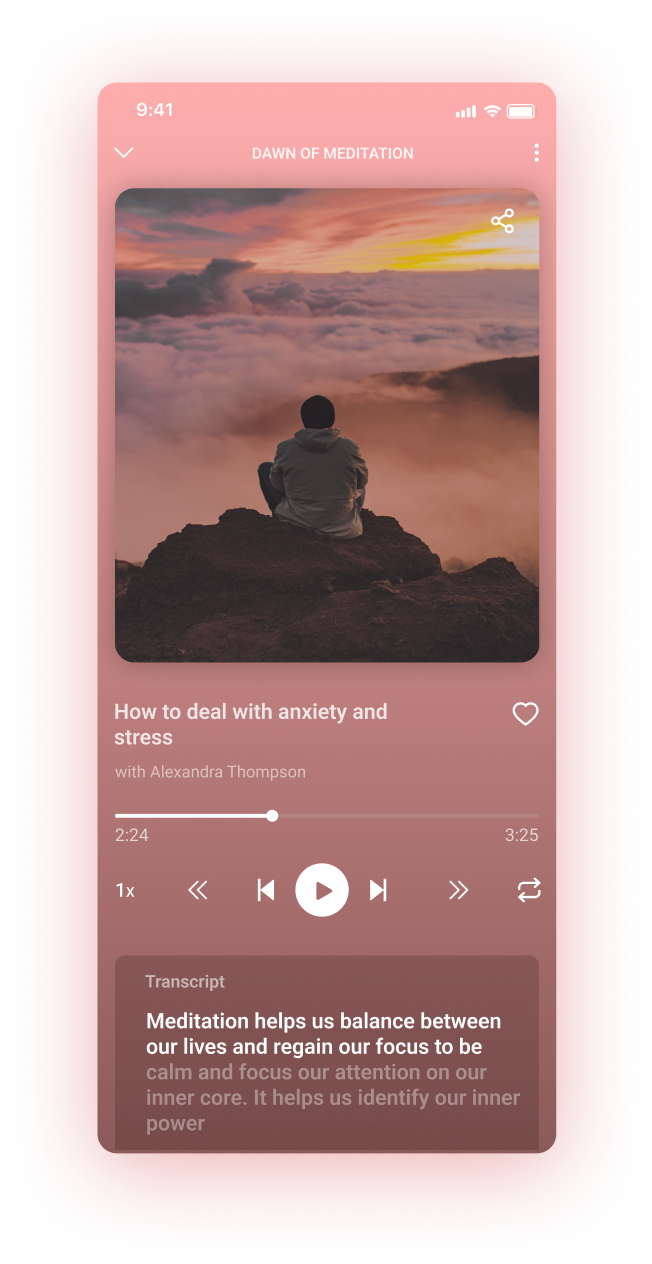The width and height of the screenshot is (652, 1264).
Task: Open the three-dot overflow menu
Action: tap(537, 153)
